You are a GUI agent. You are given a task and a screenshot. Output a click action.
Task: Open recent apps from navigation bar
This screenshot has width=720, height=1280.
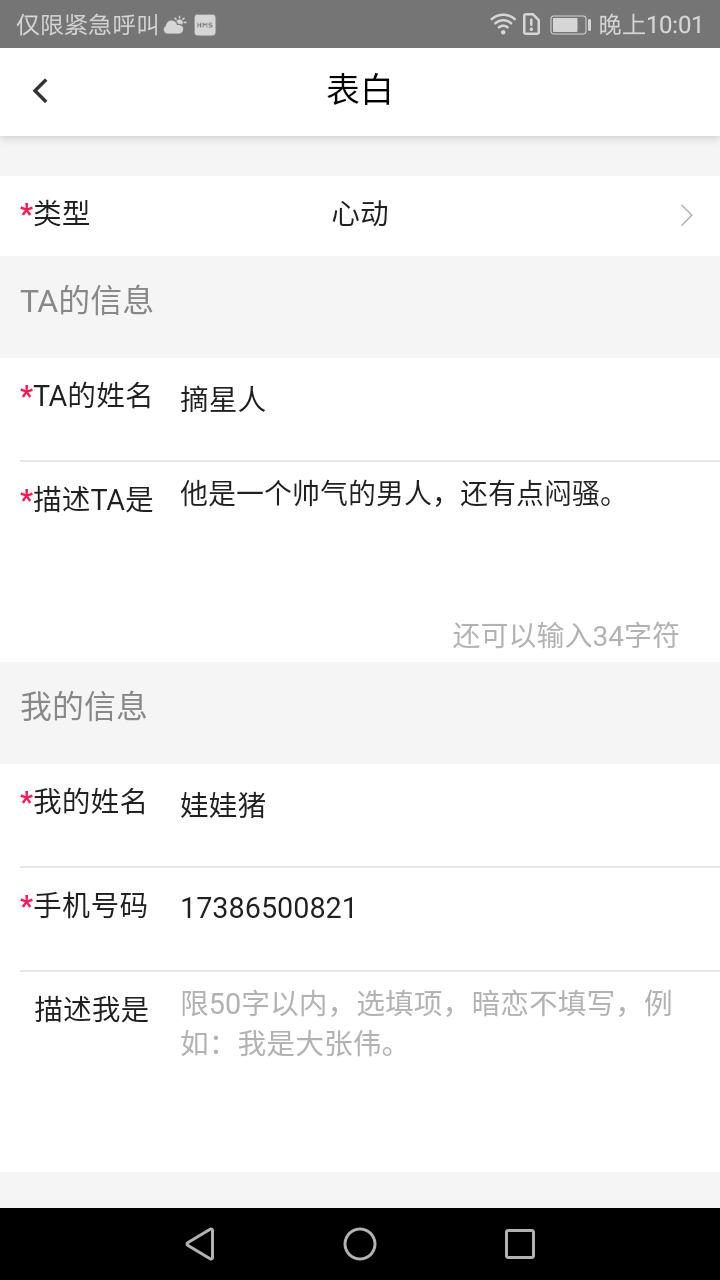pos(520,1244)
